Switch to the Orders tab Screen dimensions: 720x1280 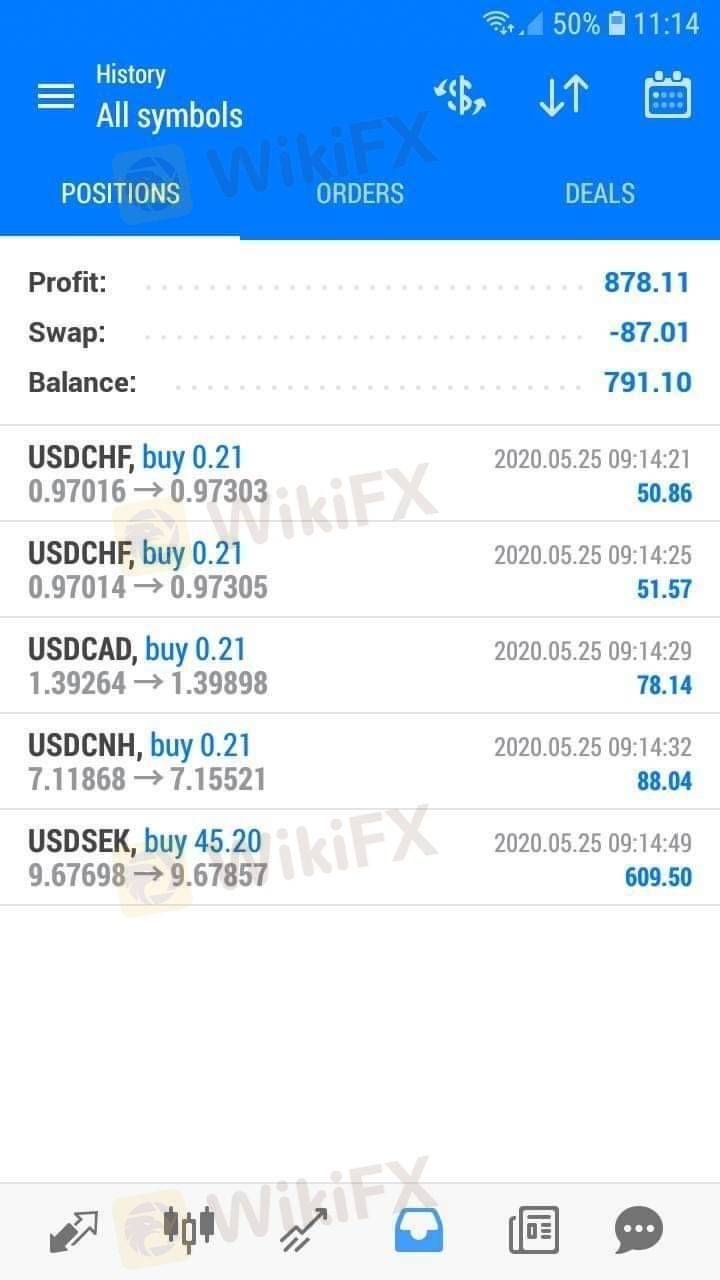(x=360, y=193)
